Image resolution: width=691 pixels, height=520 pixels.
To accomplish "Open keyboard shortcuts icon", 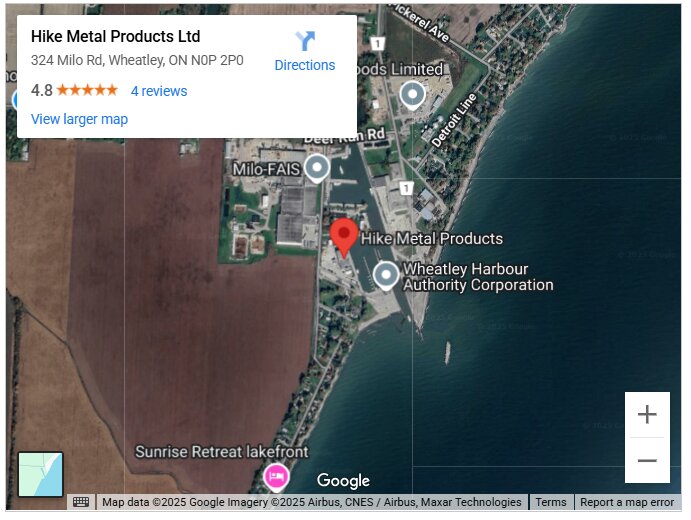I will click(81, 502).
